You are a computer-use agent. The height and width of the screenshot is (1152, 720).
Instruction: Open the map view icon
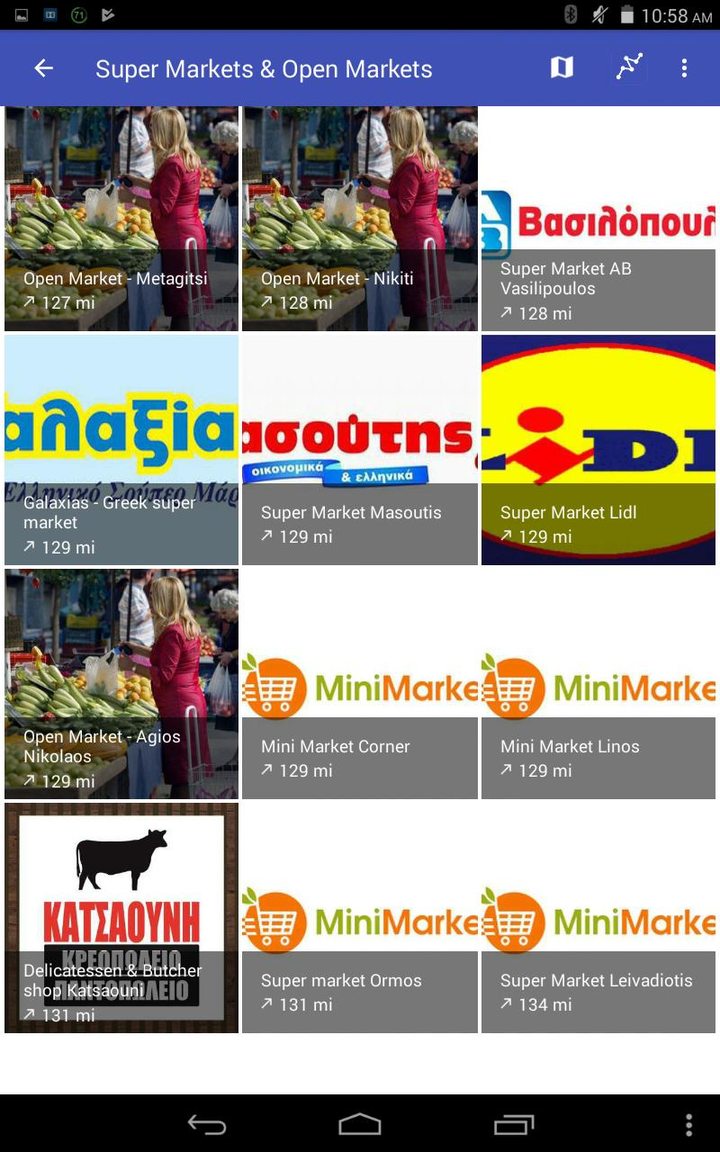point(561,68)
